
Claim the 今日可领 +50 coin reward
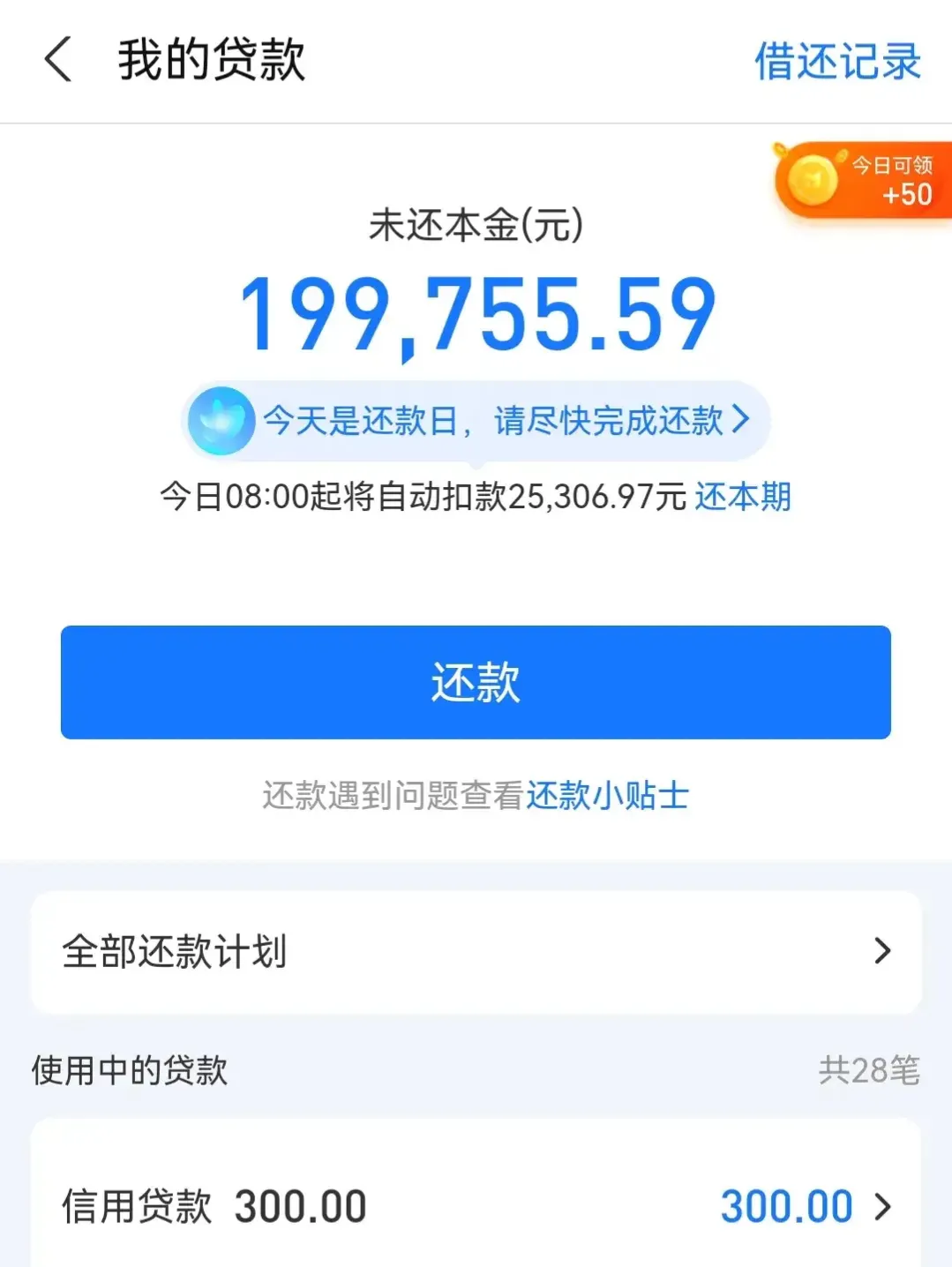coord(862,180)
